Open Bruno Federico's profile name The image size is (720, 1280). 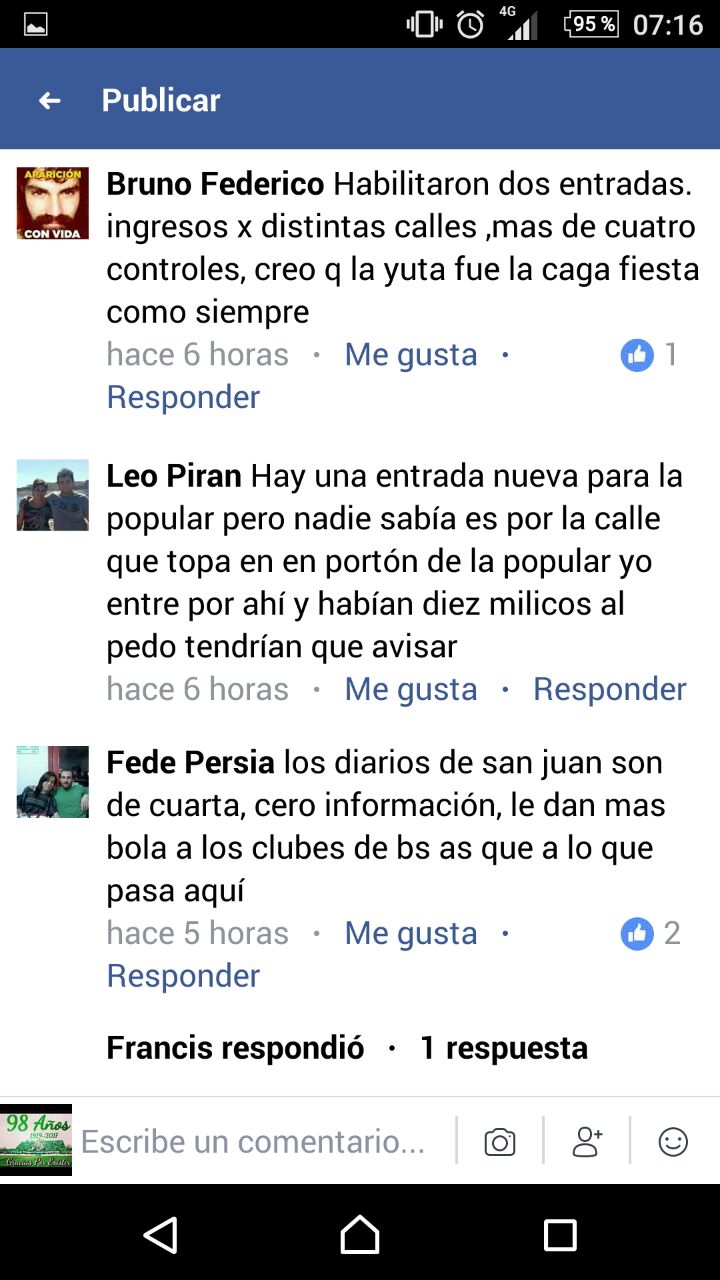coord(215,184)
